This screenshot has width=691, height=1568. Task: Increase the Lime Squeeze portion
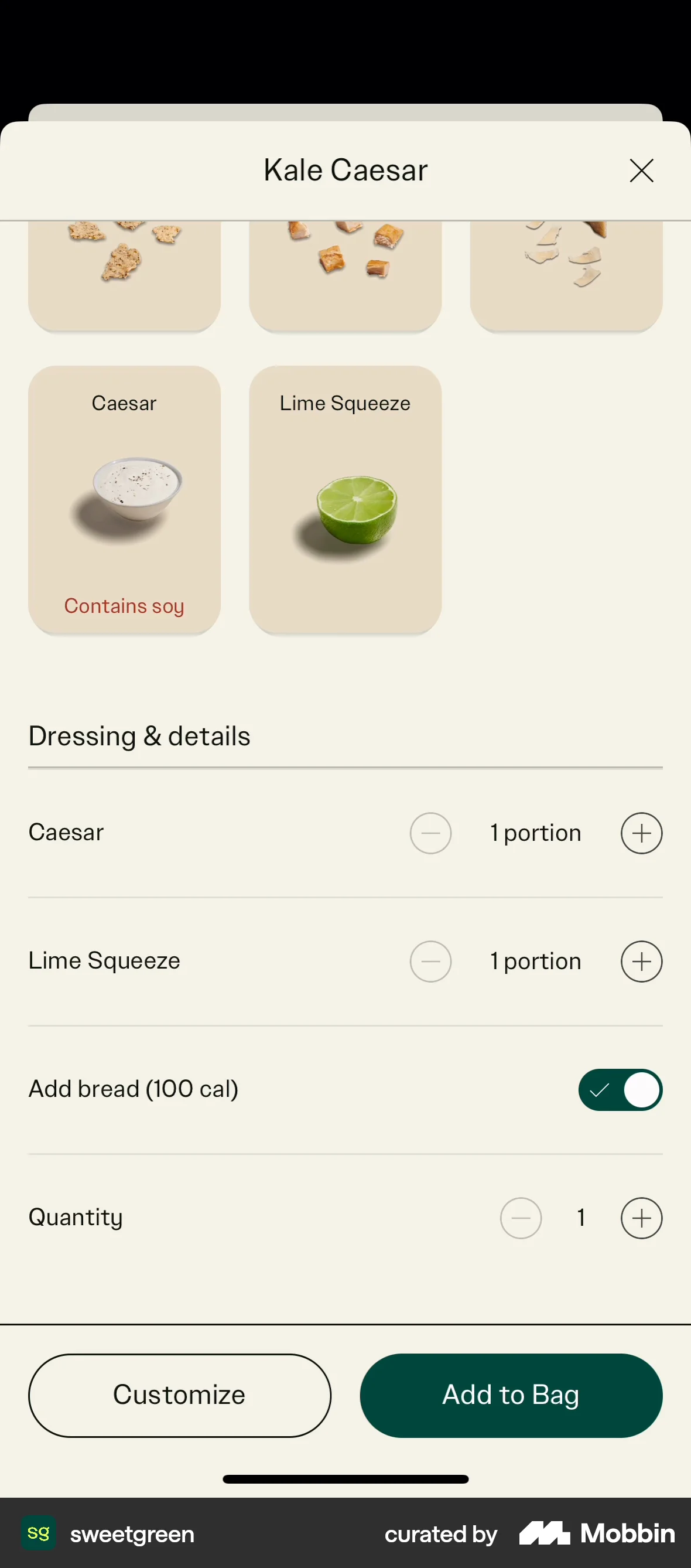click(641, 961)
